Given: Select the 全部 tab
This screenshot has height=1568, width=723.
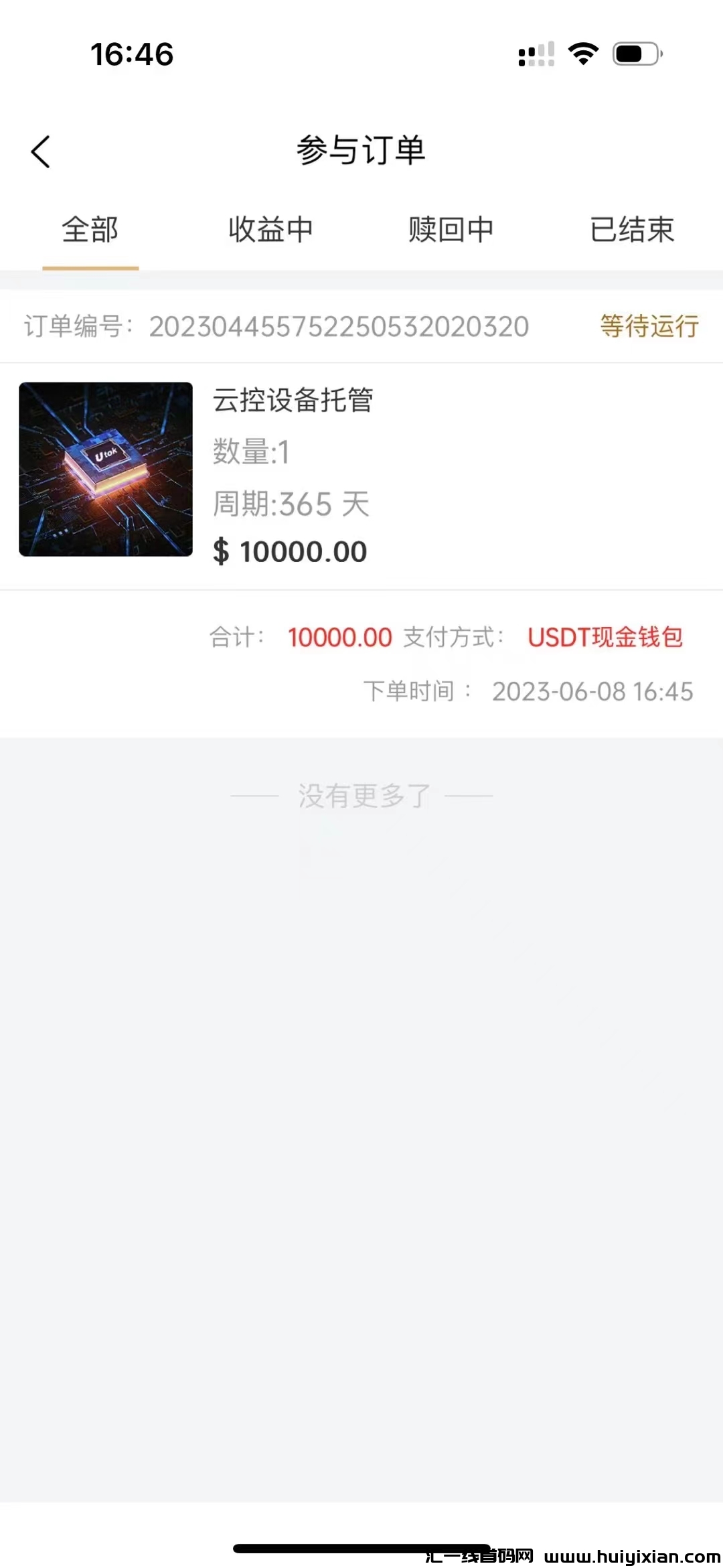Looking at the screenshot, I should (90, 230).
